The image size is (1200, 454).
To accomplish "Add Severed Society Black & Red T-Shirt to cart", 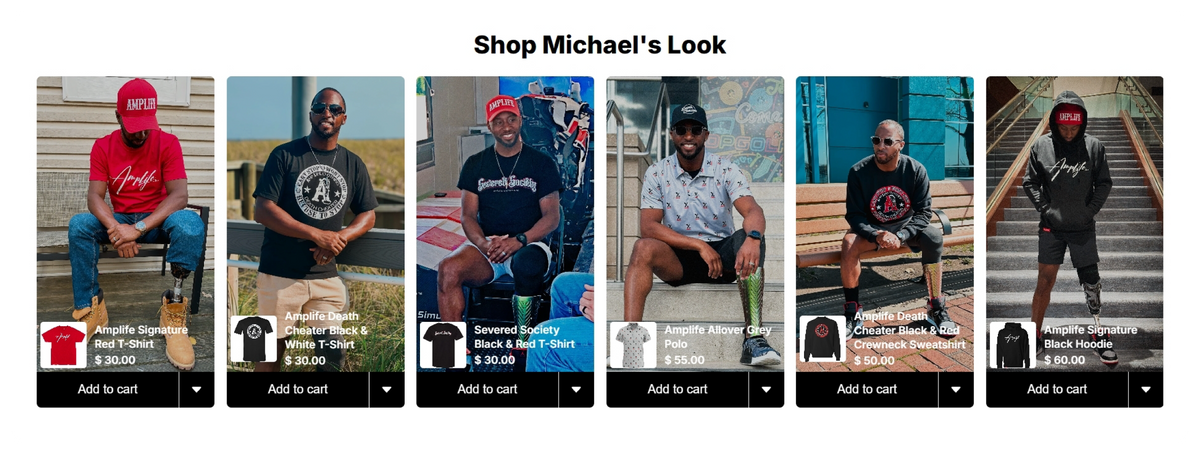I will pos(487,389).
